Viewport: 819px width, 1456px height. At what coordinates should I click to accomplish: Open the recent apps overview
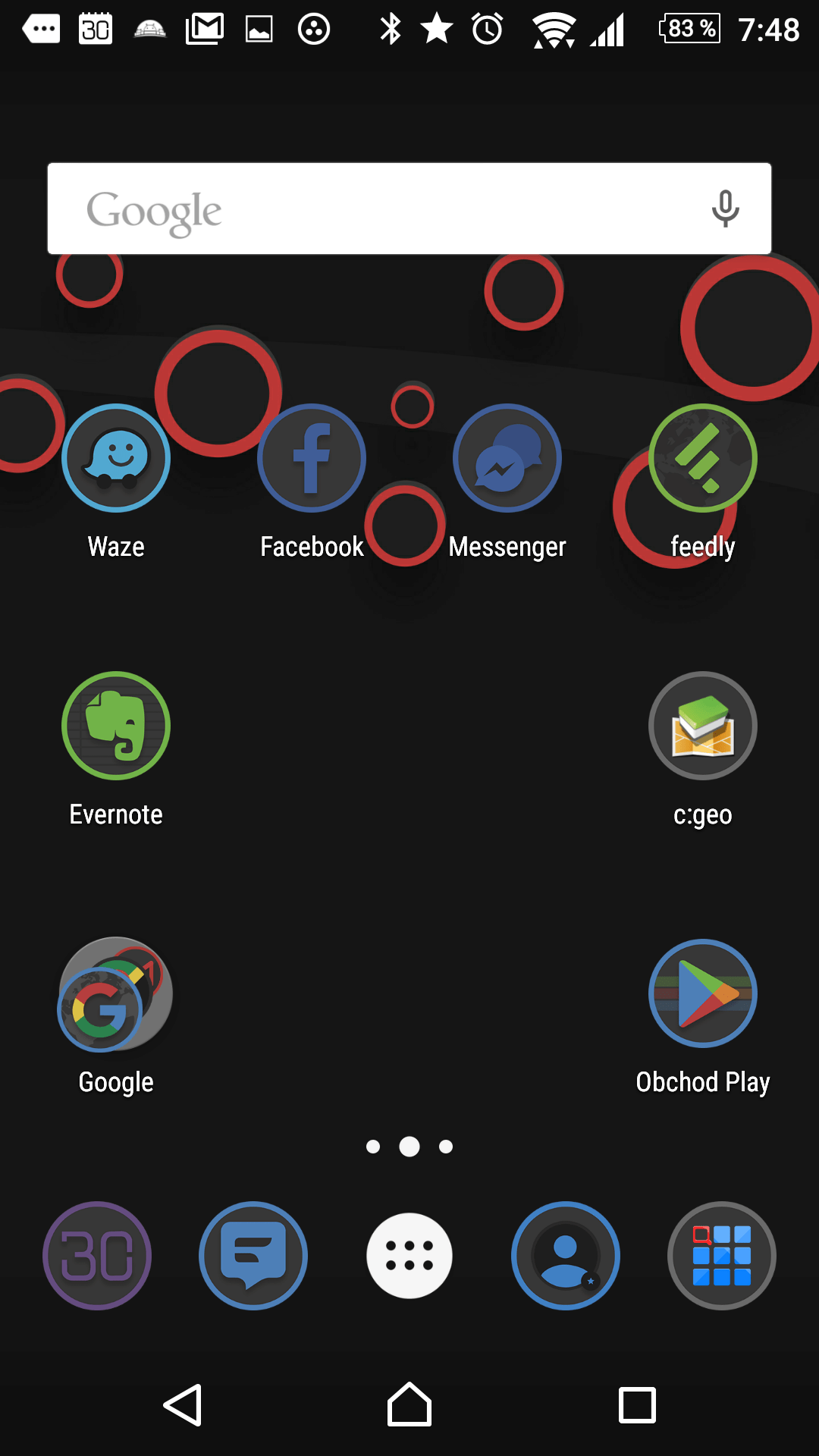point(637,1405)
